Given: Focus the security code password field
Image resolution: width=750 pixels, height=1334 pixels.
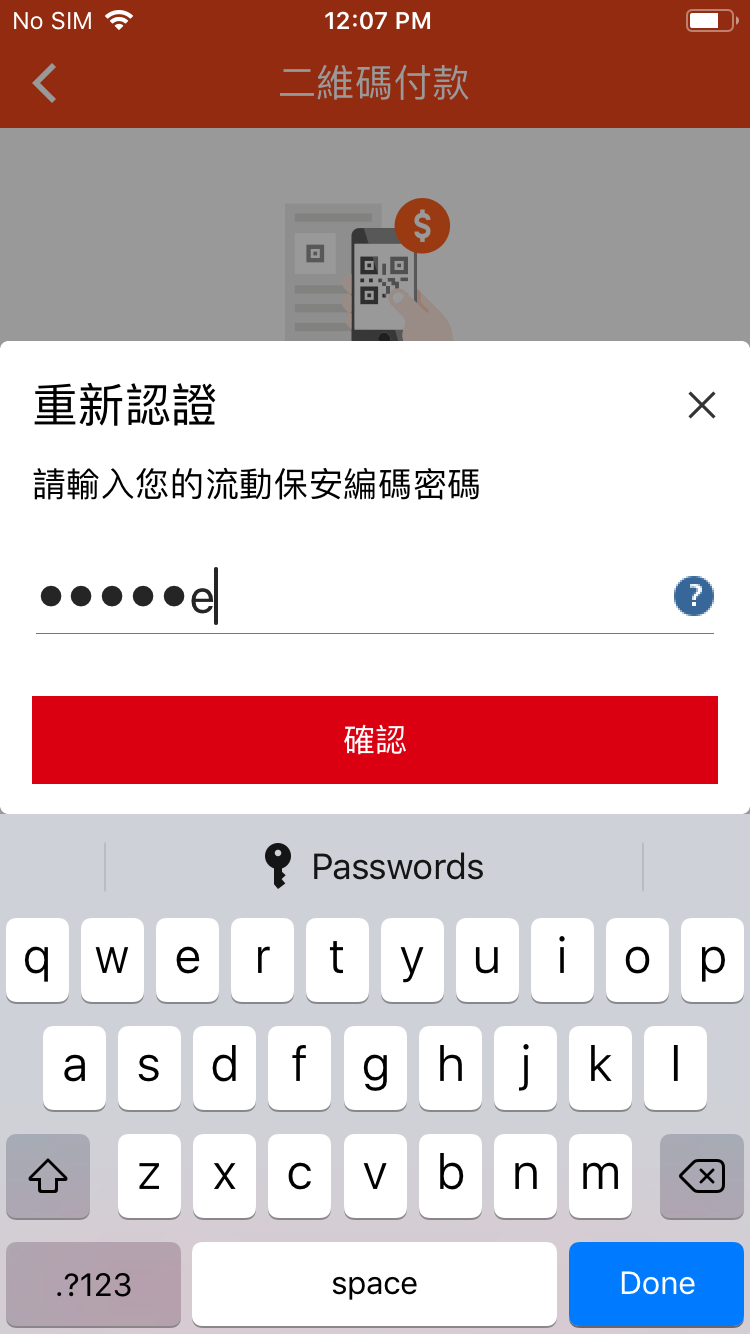Looking at the screenshot, I should click(350, 599).
